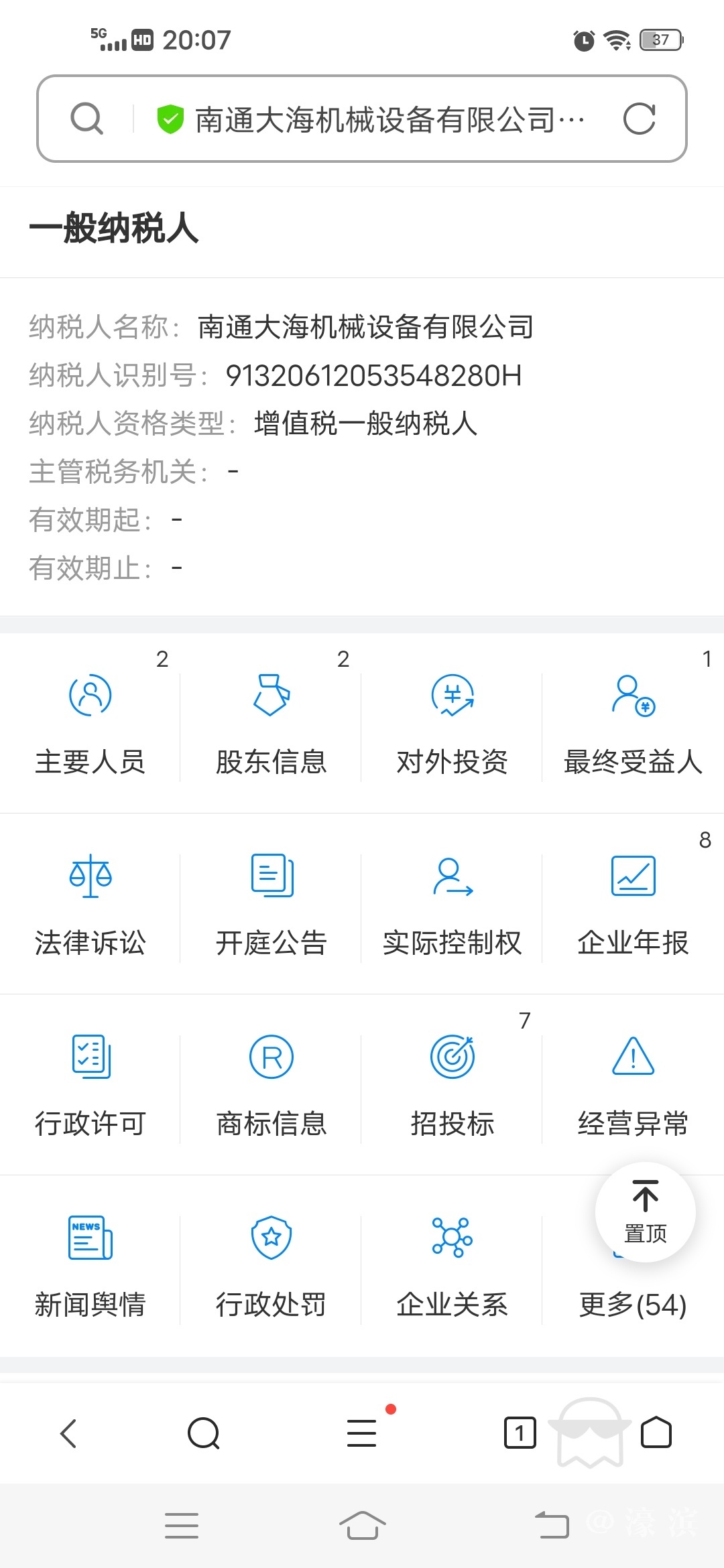Open 行政许可 section
The image size is (724, 1568).
(x=90, y=1087)
